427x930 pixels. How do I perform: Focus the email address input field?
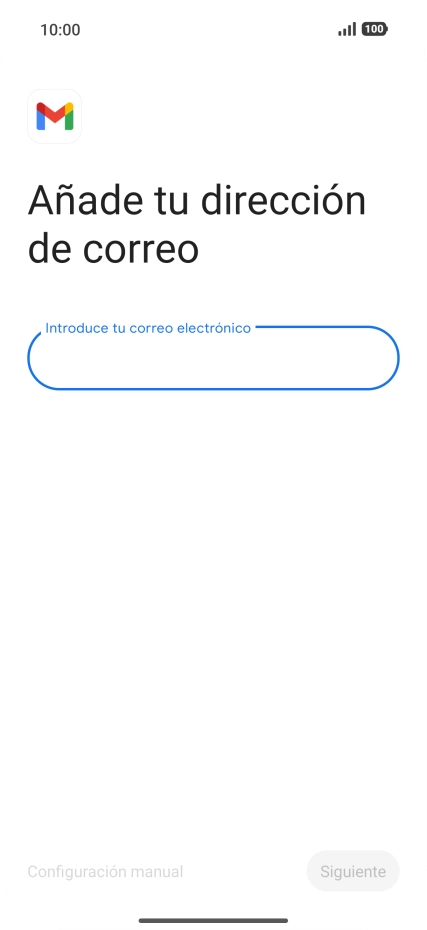214,358
